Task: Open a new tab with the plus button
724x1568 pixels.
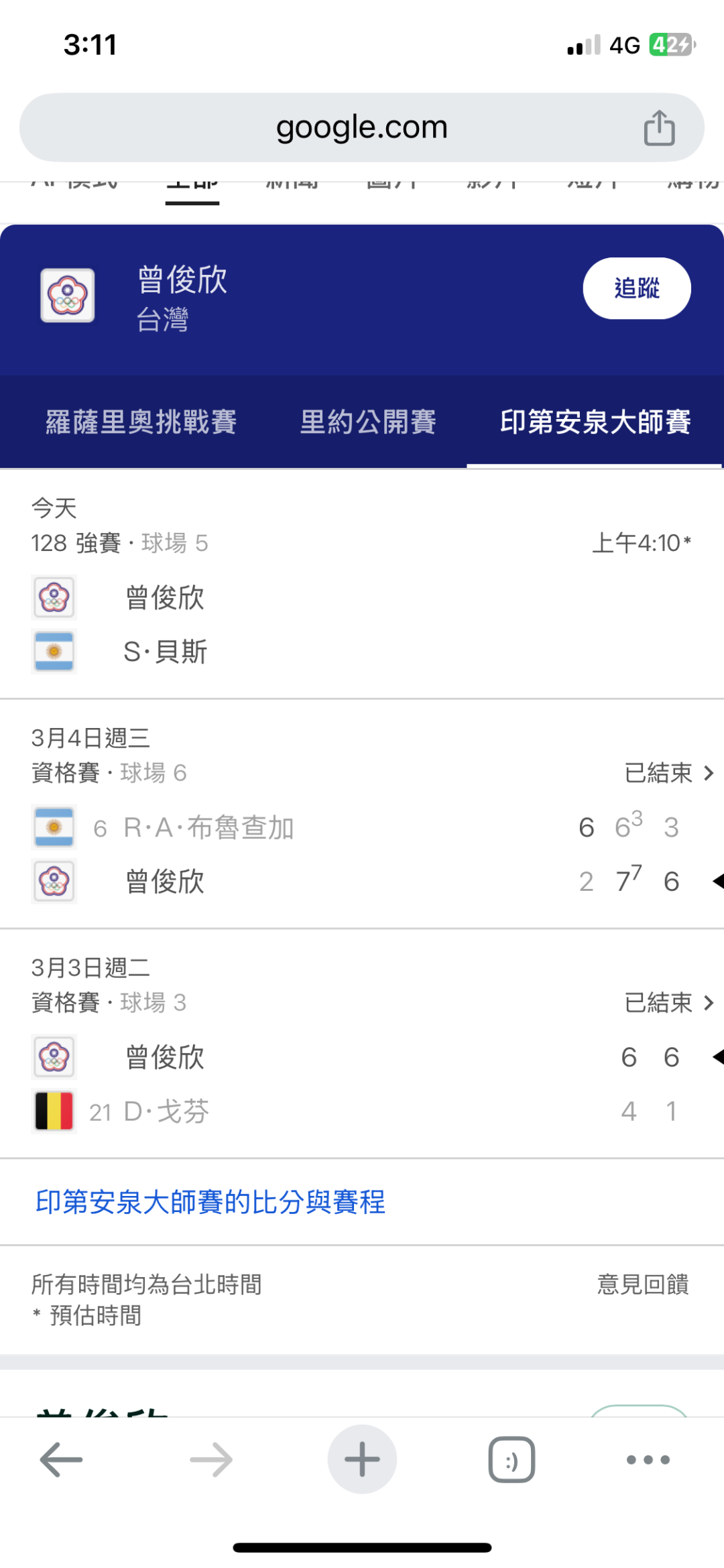Action: tap(362, 1459)
